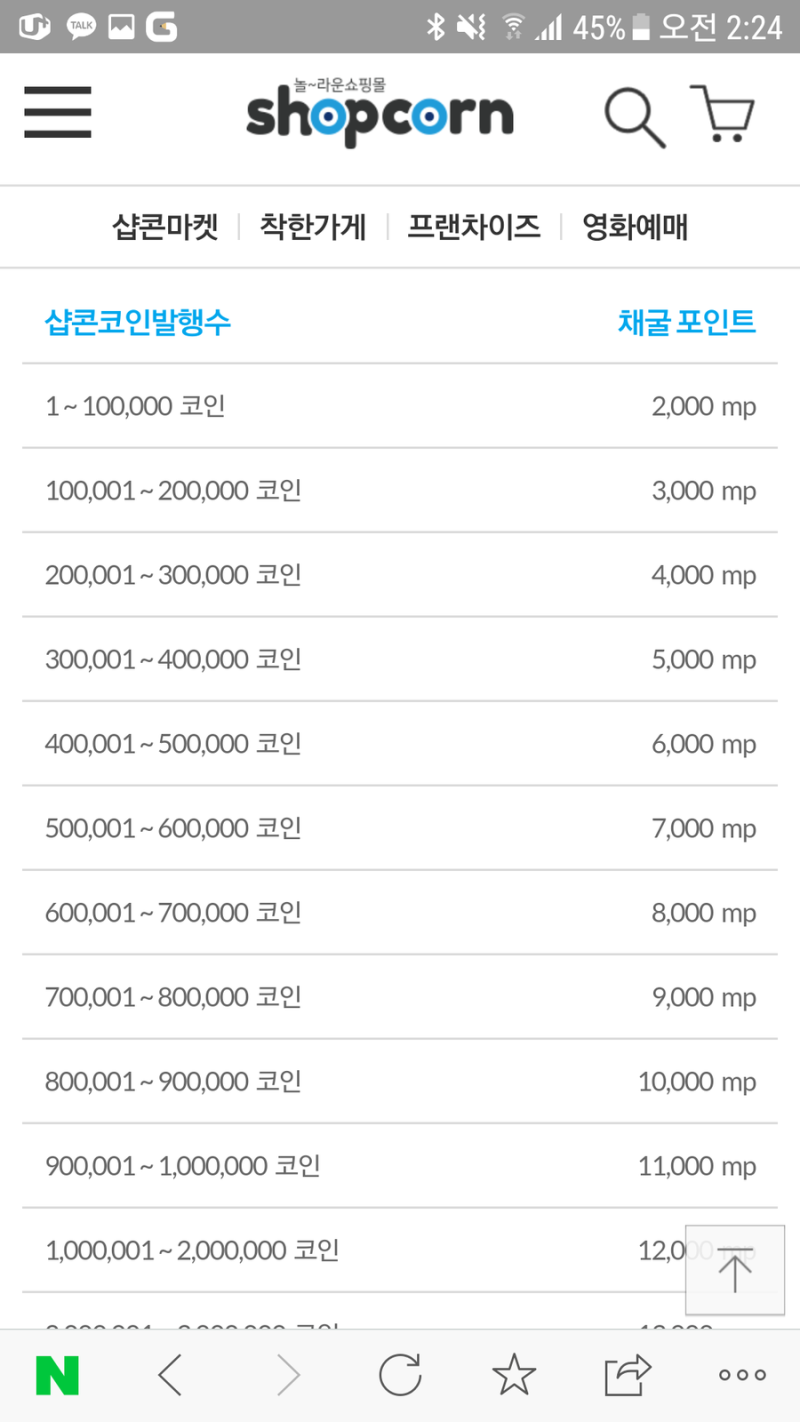Tap the back navigation arrow
800x1422 pixels.
point(172,1374)
